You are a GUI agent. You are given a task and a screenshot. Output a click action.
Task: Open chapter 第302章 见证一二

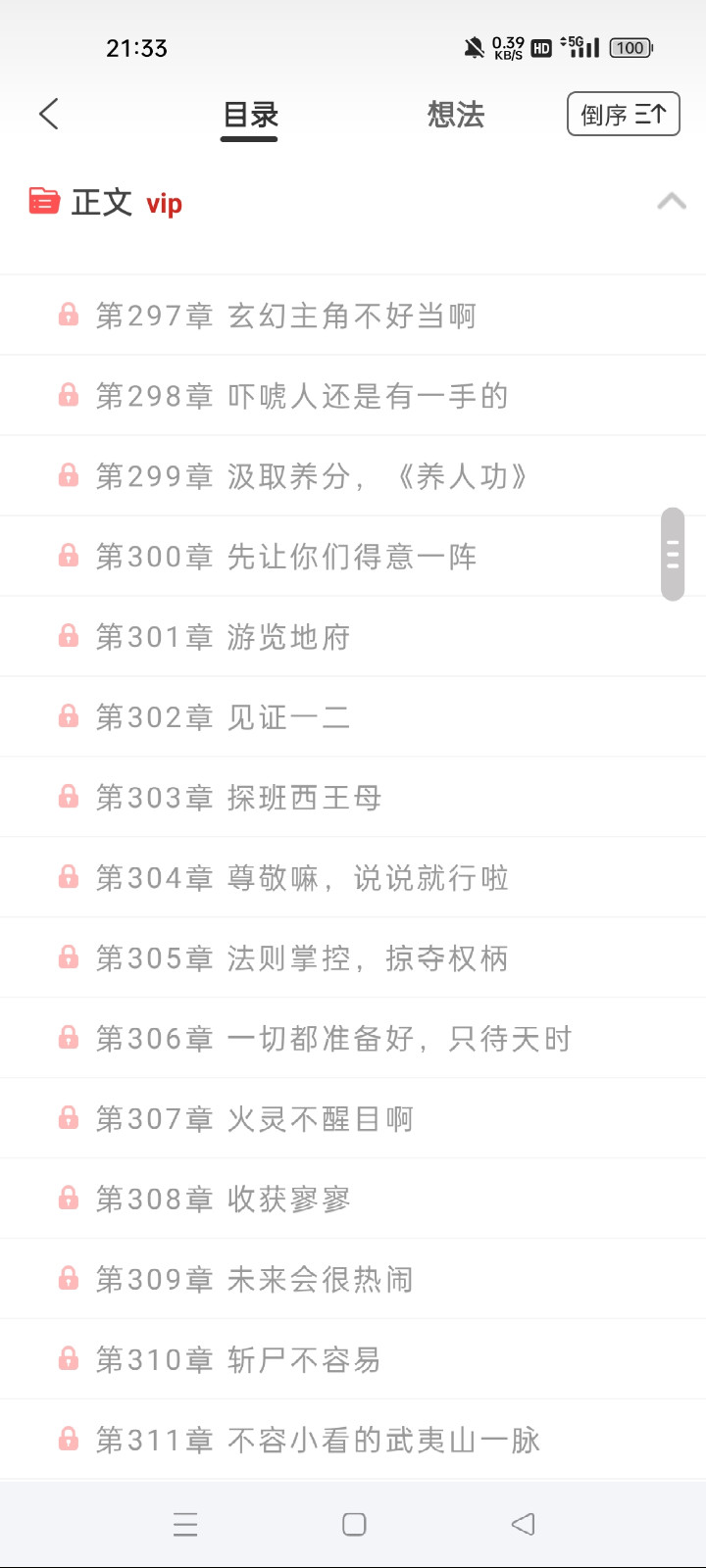pyautogui.click(x=223, y=717)
